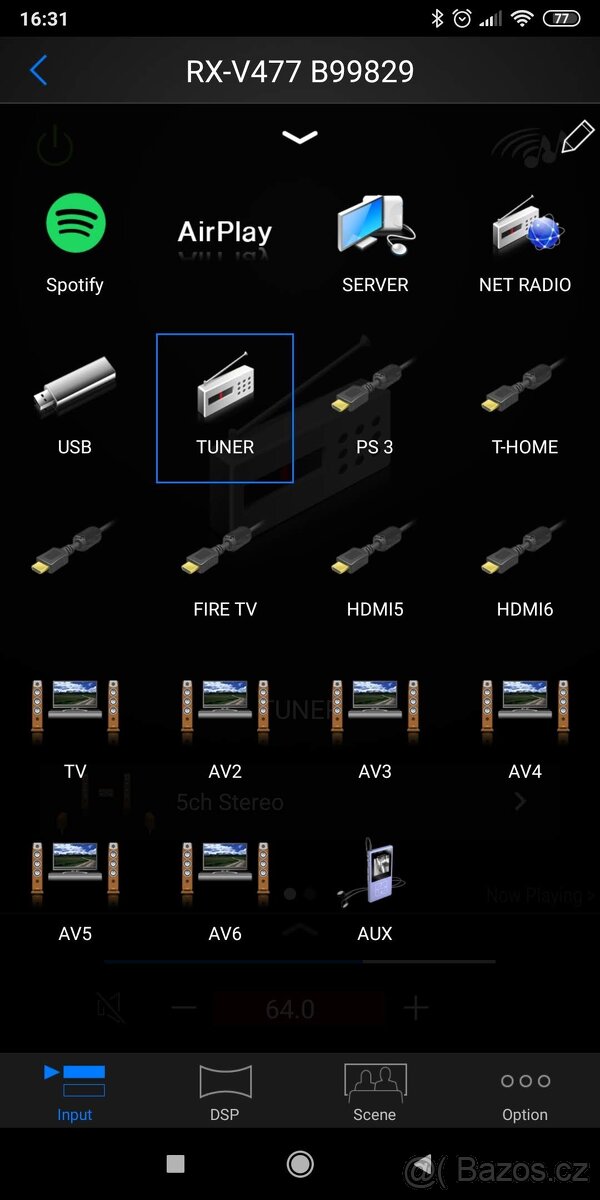Open NET RADIO input
Viewport: 600px width, 1200px height.
[525, 244]
